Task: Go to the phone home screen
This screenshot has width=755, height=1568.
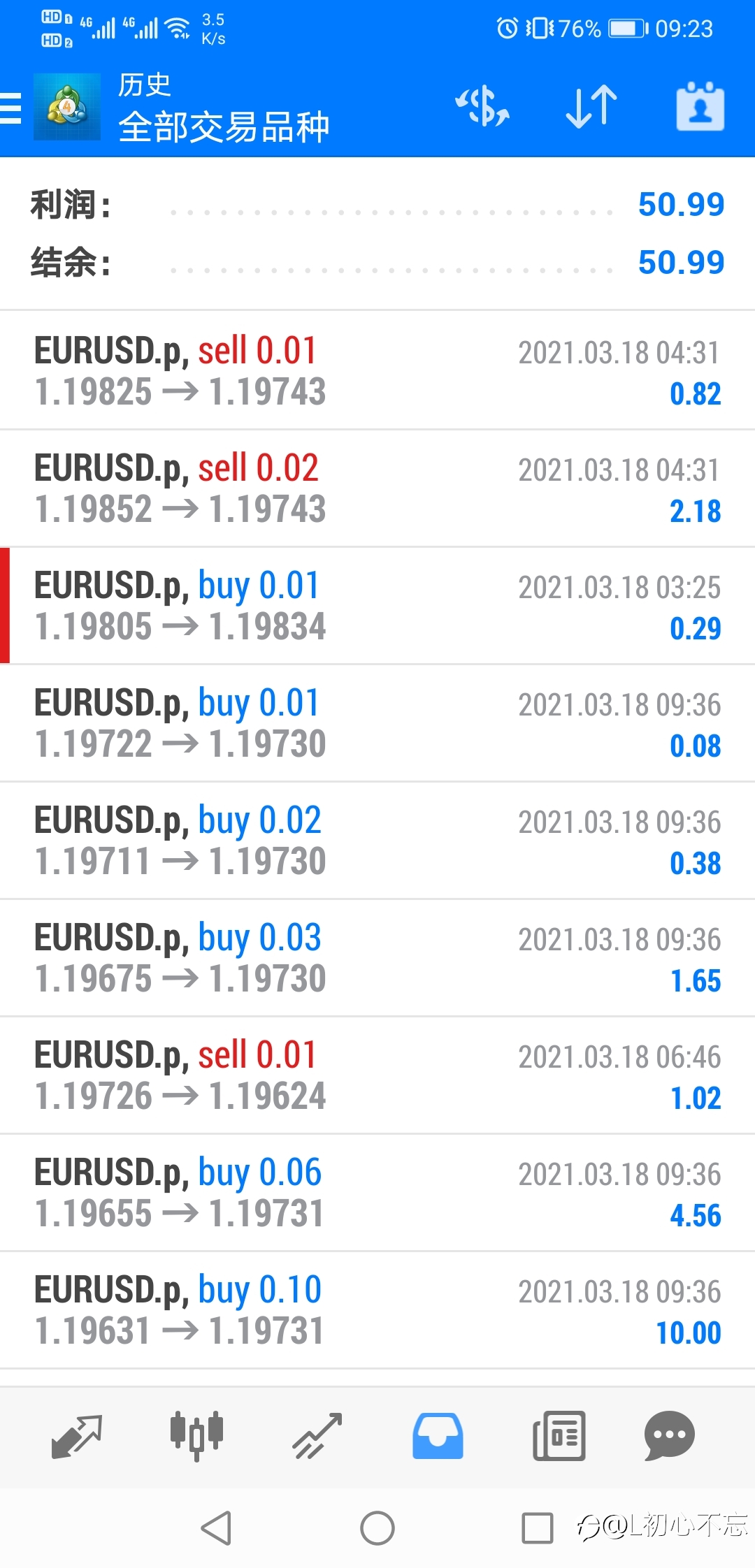Action: (x=377, y=1527)
